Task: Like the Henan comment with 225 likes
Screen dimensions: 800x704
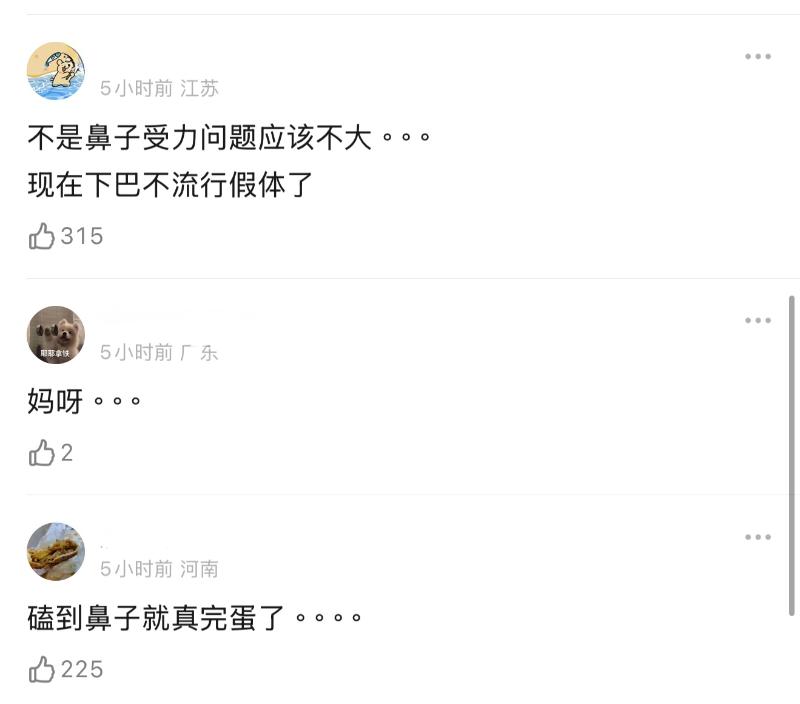Action: point(42,670)
